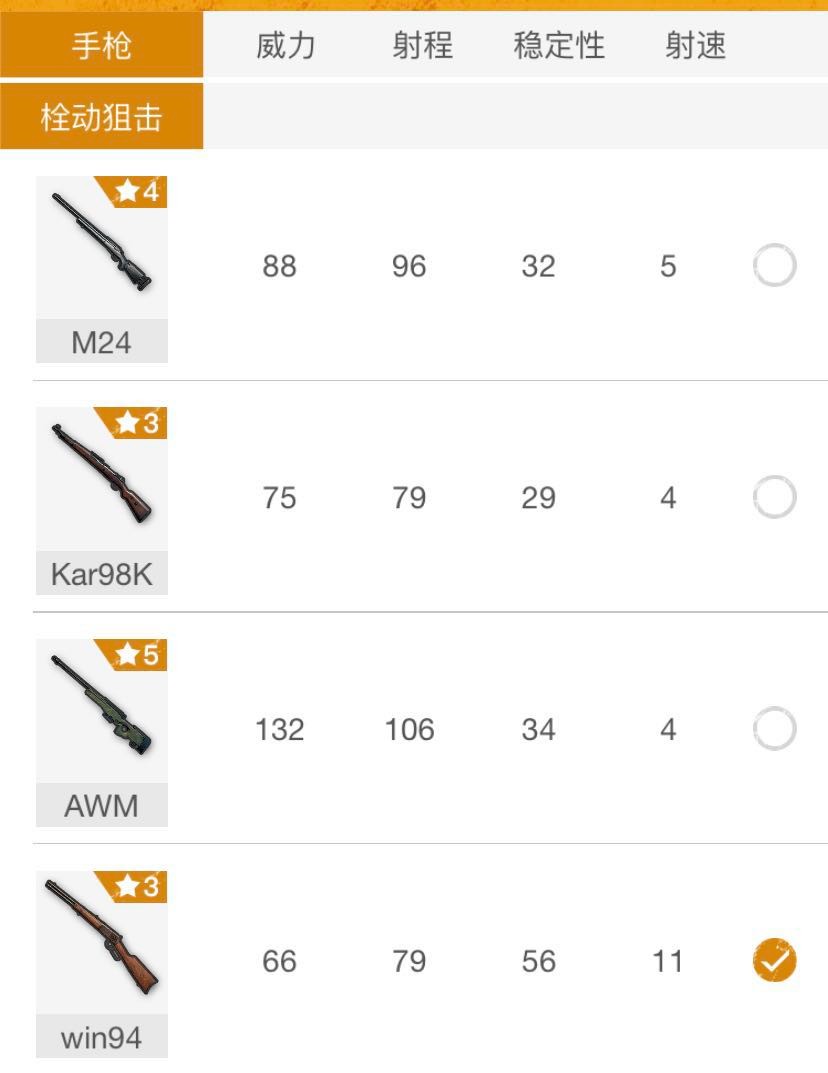Uncheck the selected win94 rifle
The height and width of the screenshot is (1073, 828).
pos(774,961)
